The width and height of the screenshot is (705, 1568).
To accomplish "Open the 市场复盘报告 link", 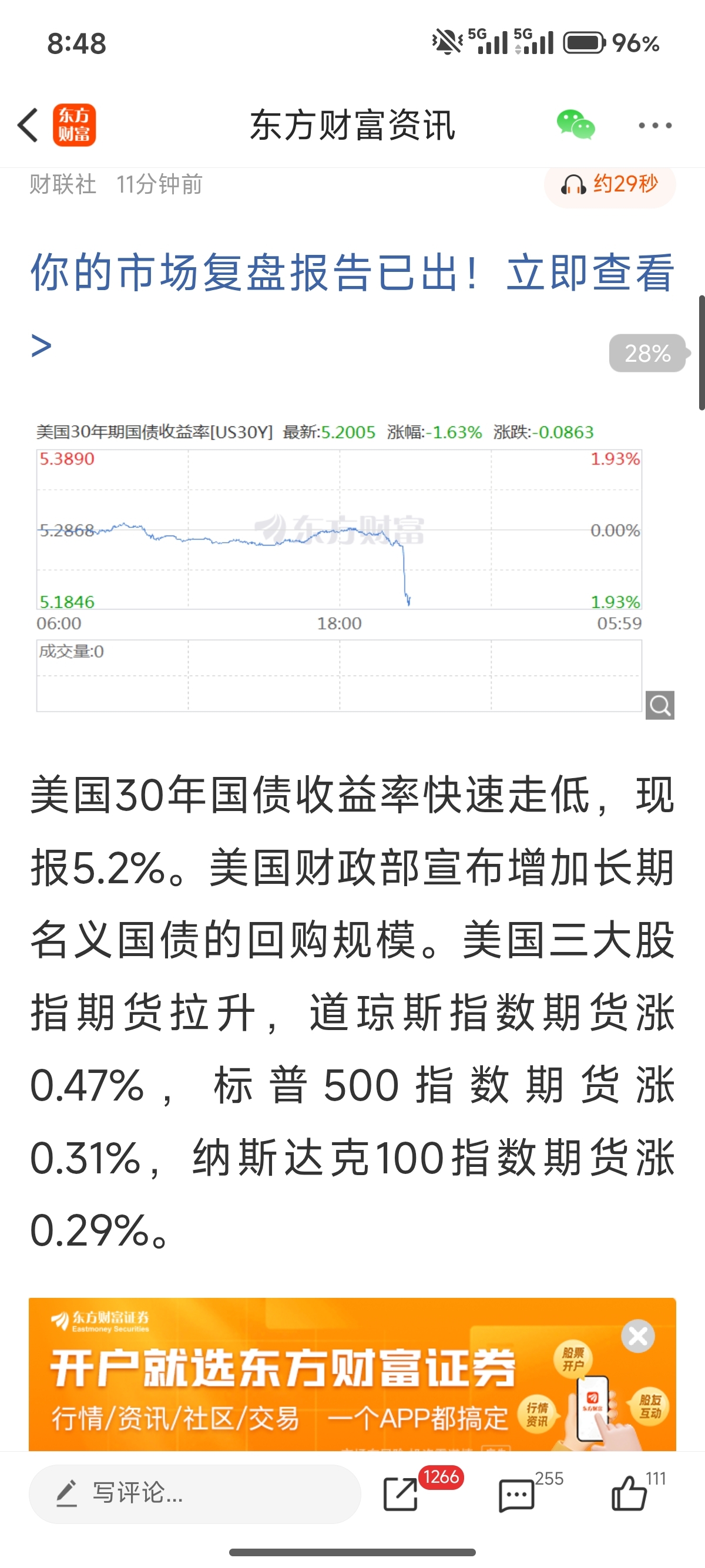I will point(352,307).
